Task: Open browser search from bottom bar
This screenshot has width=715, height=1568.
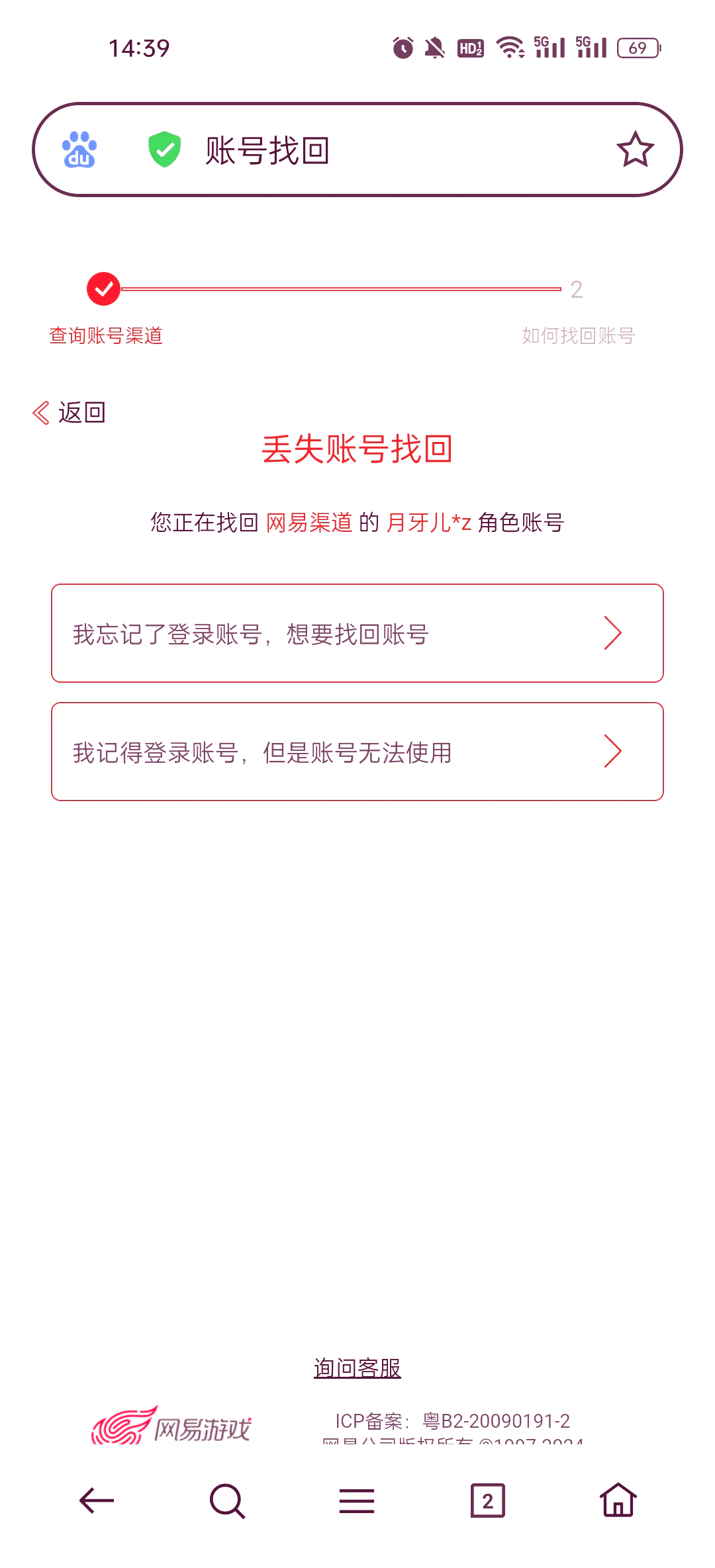Action: (227, 1501)
